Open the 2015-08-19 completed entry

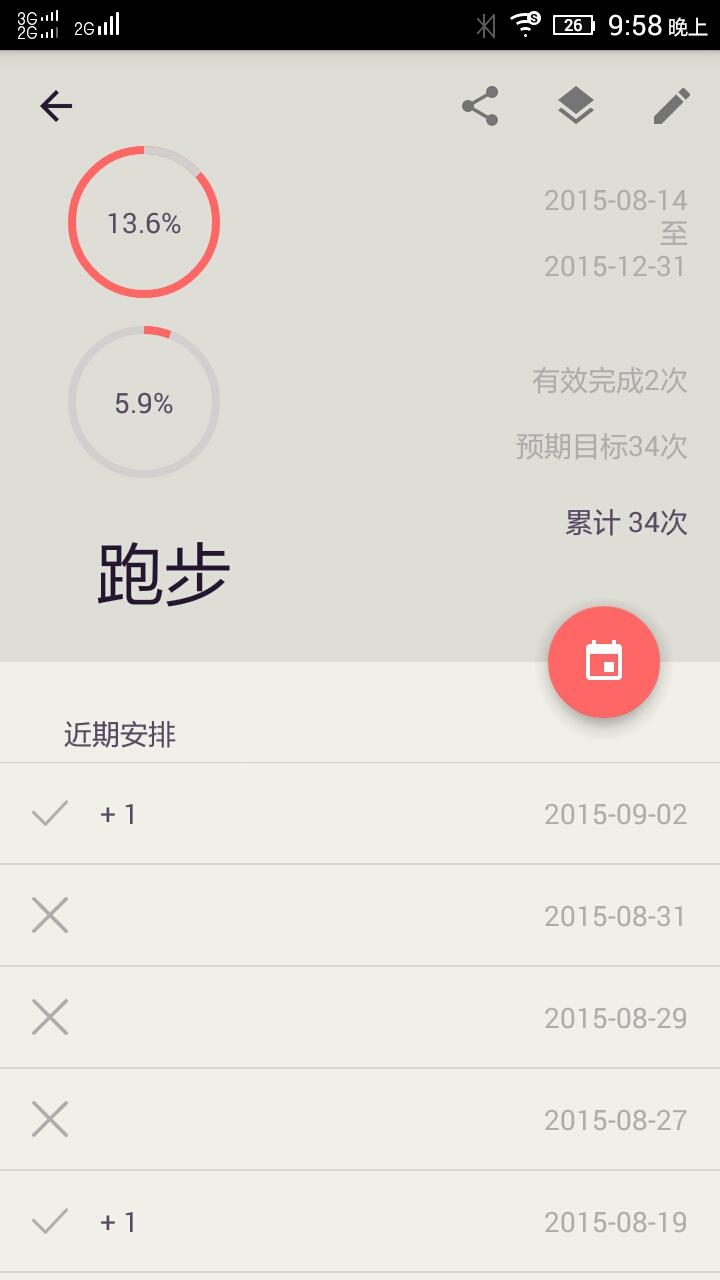tap(360, 1222)
